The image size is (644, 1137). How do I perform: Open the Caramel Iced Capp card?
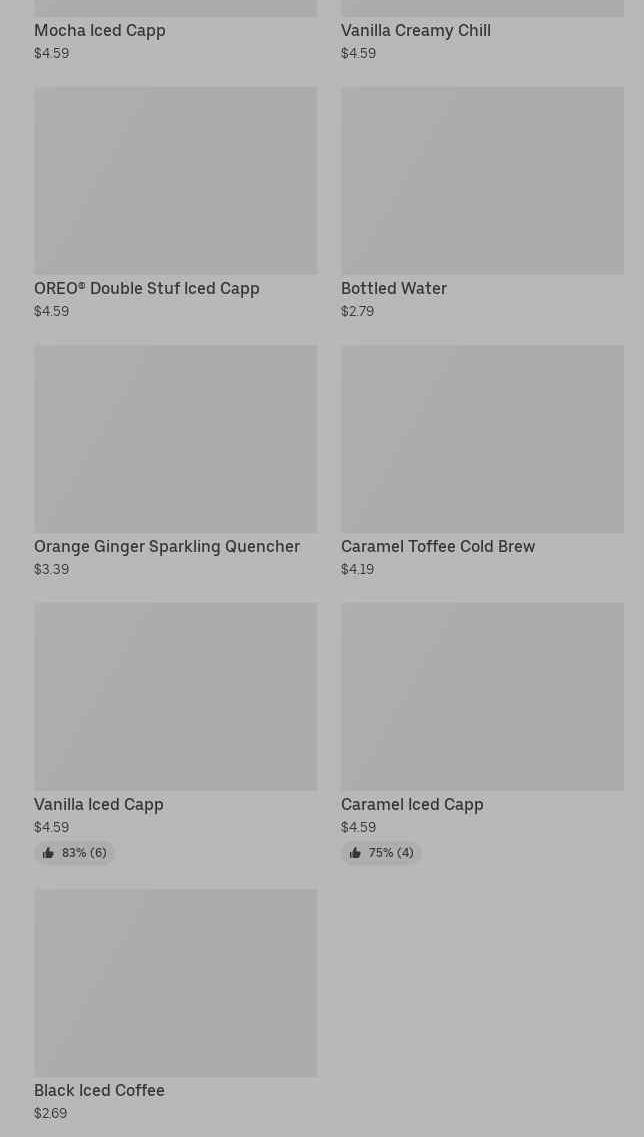482,733
